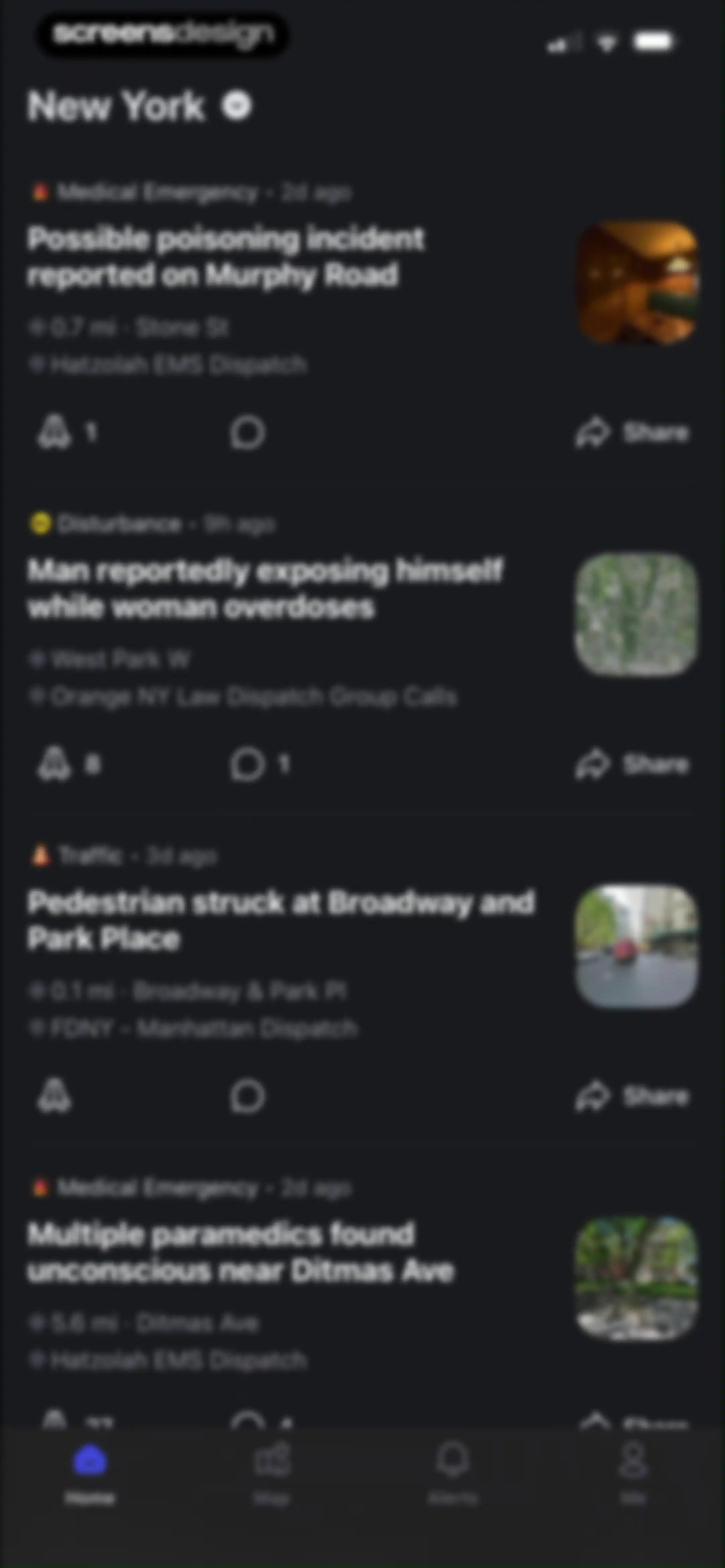Viewport: 725px width, 1568px height.
Task: View the Broadway and Park Place photo
Action: pos(637,946)
